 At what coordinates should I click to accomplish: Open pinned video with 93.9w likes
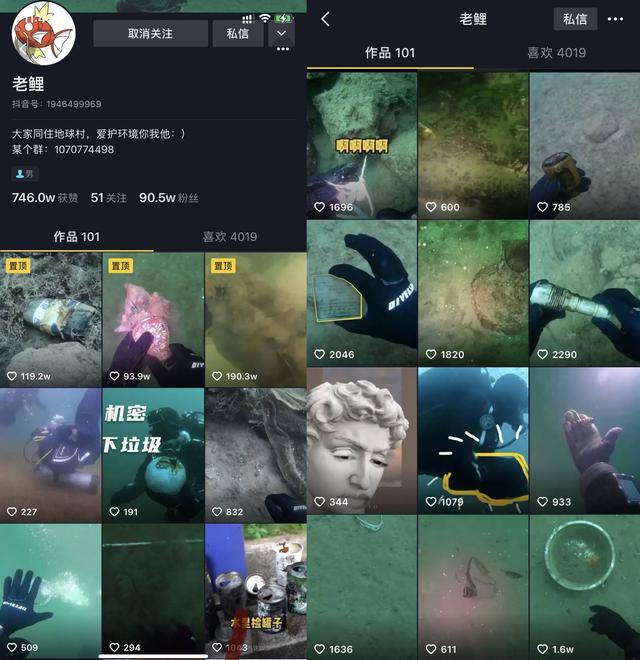pos(153,320)
